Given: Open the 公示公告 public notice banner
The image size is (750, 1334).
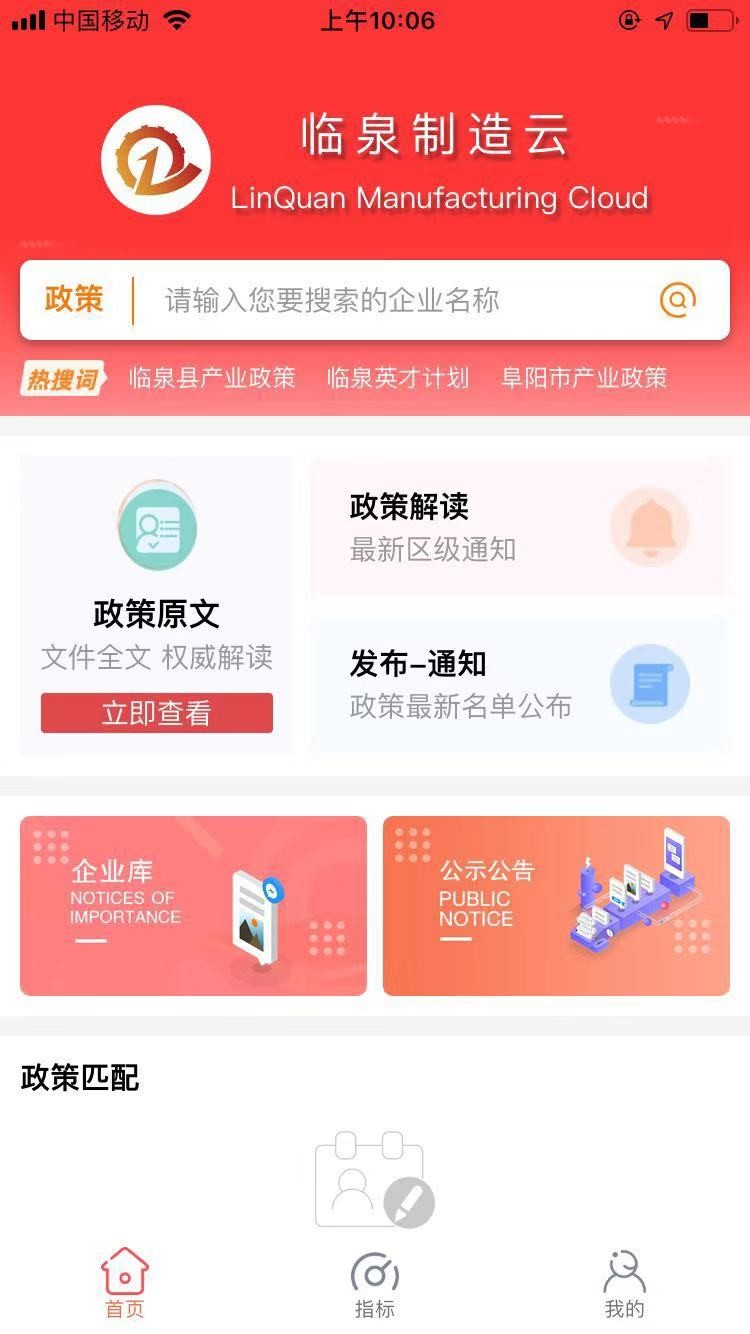Looking at the screenshot, I should point(556,906).
